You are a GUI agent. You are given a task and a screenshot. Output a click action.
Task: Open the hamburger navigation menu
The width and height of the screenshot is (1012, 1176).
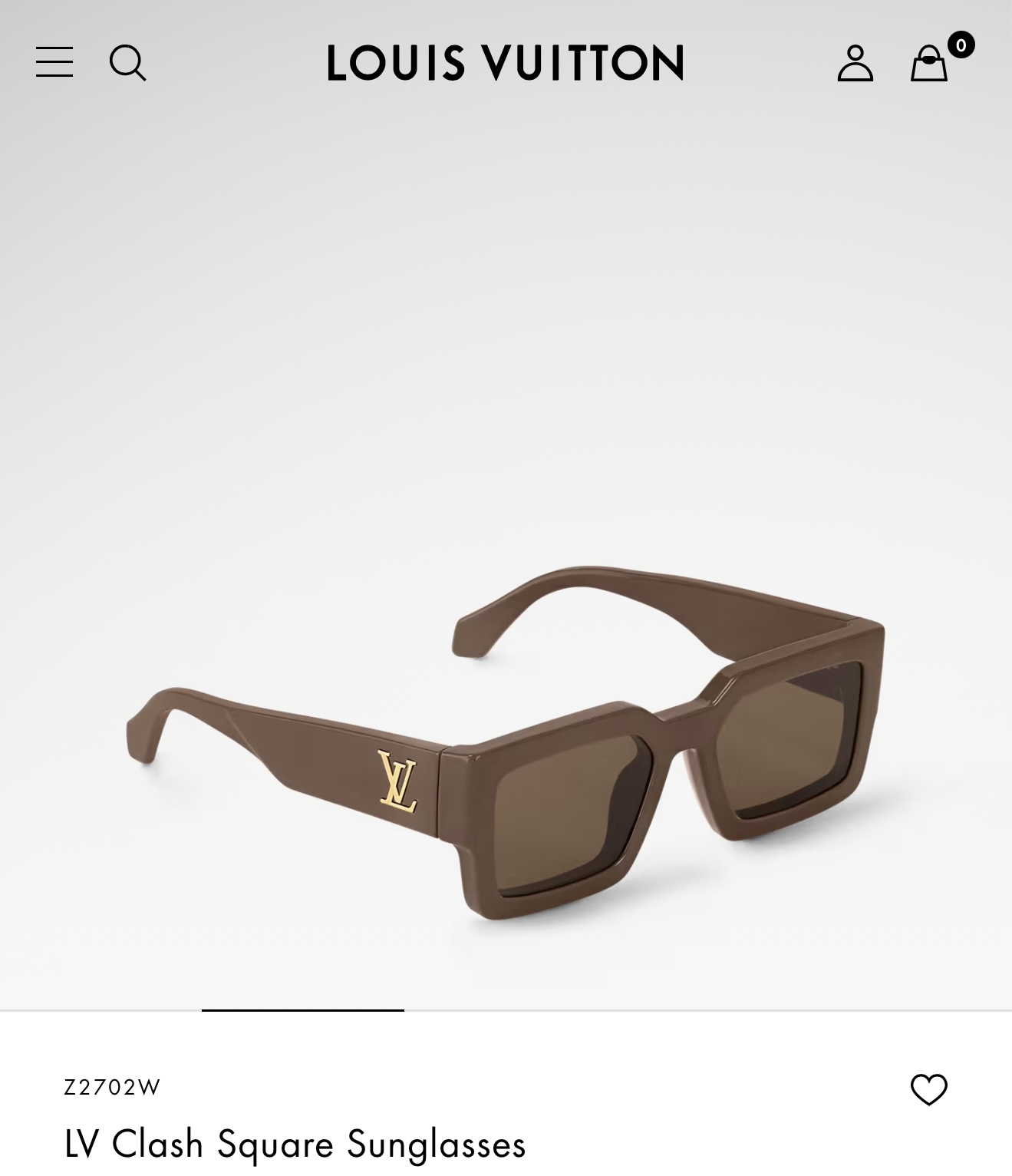pos(54,62)
